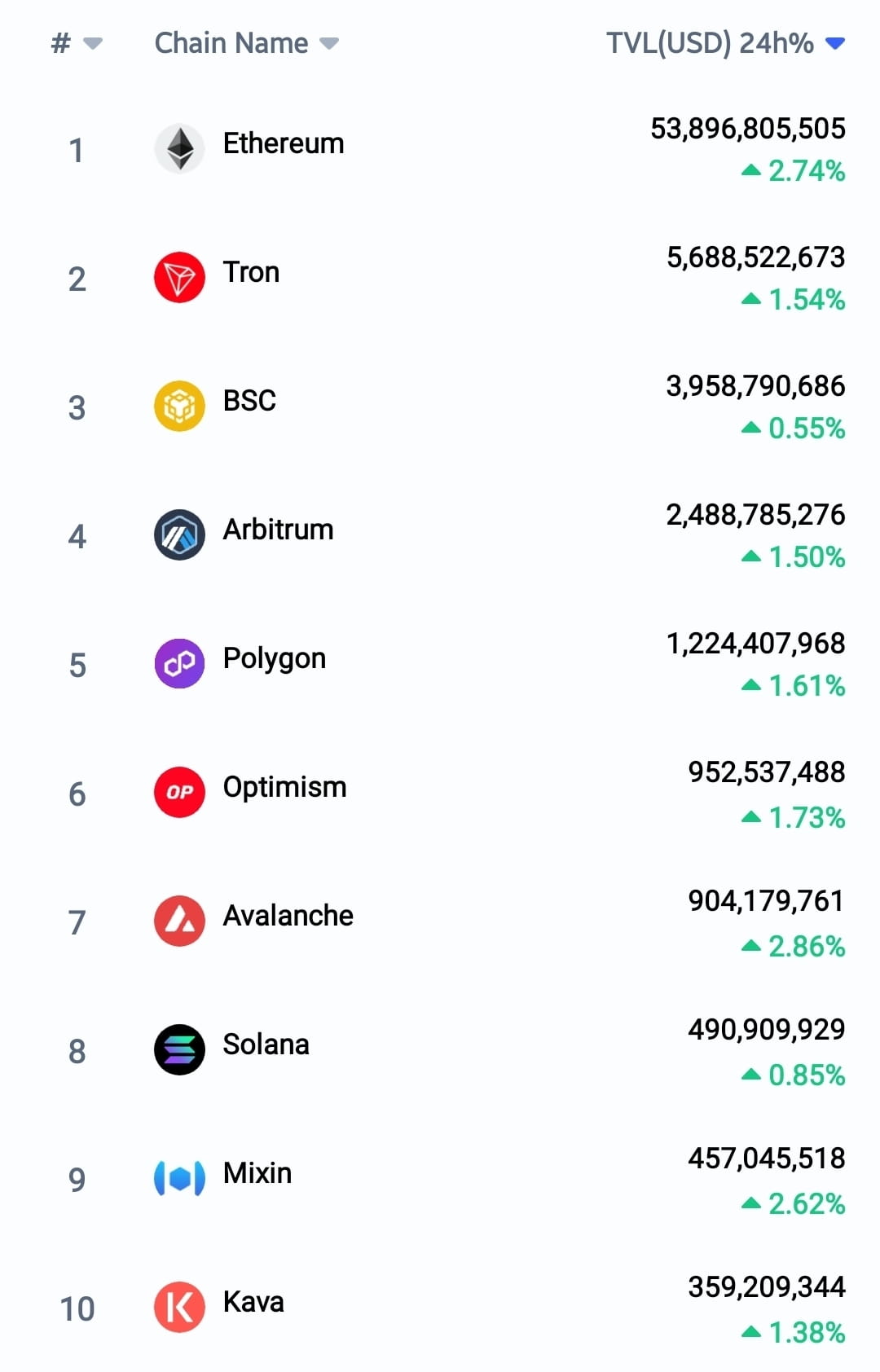
Task: Click the Chain Name column header
Action: click(x=231, y=42)
